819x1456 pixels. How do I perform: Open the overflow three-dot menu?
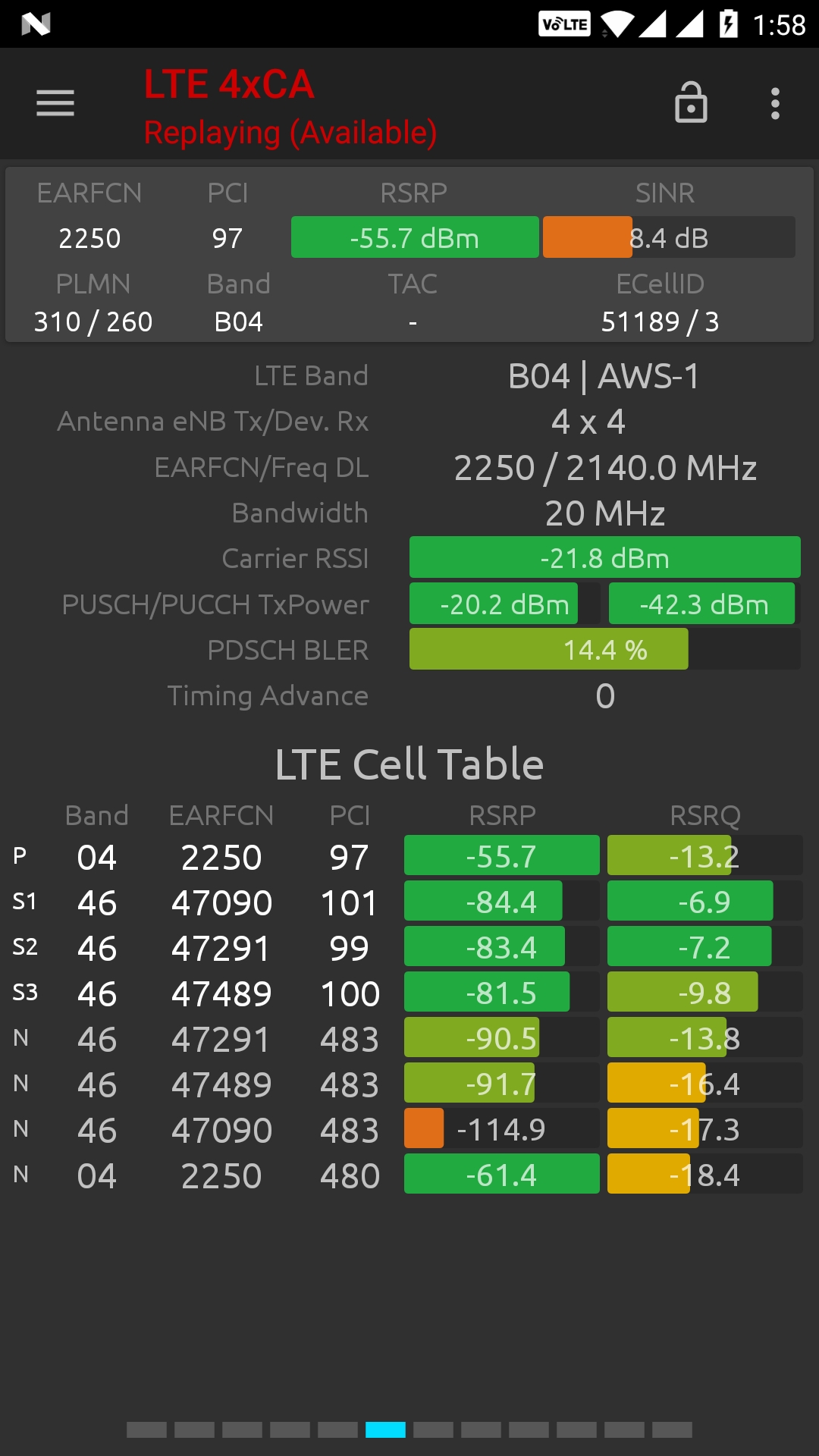774,103
